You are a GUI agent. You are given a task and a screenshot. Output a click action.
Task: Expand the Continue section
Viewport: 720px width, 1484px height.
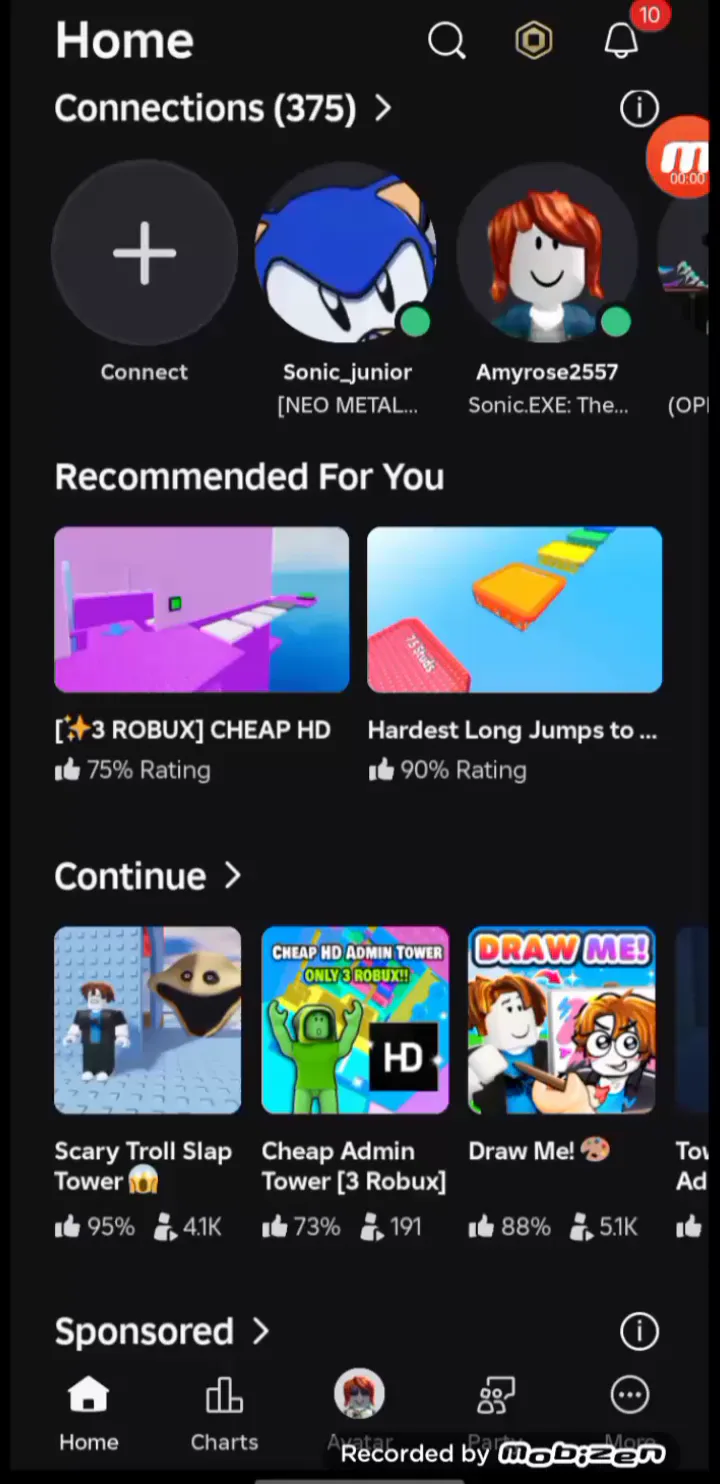pos(148,877)
